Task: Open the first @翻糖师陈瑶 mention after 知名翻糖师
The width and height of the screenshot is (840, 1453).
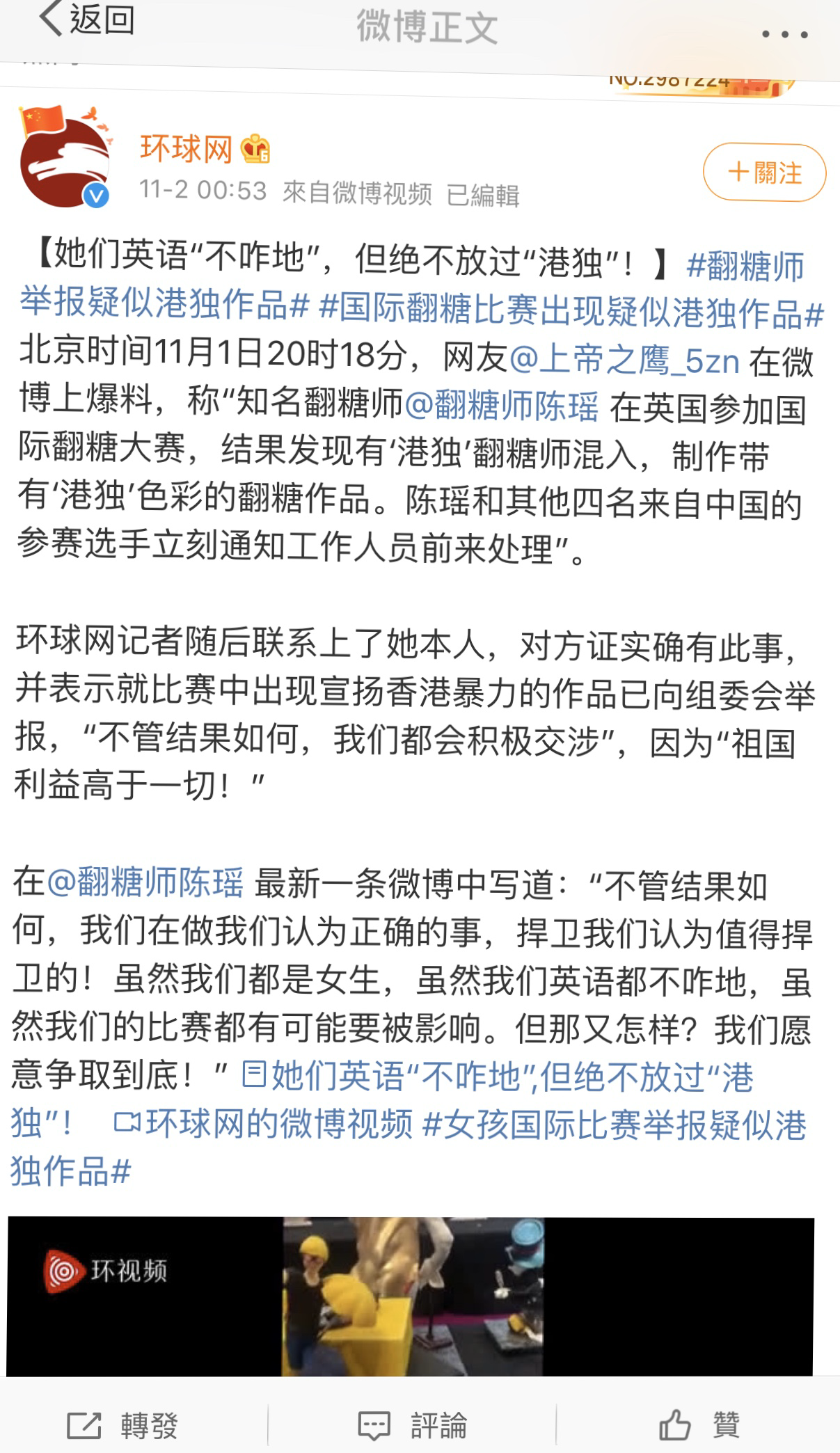Action: (x=500, y=407)
